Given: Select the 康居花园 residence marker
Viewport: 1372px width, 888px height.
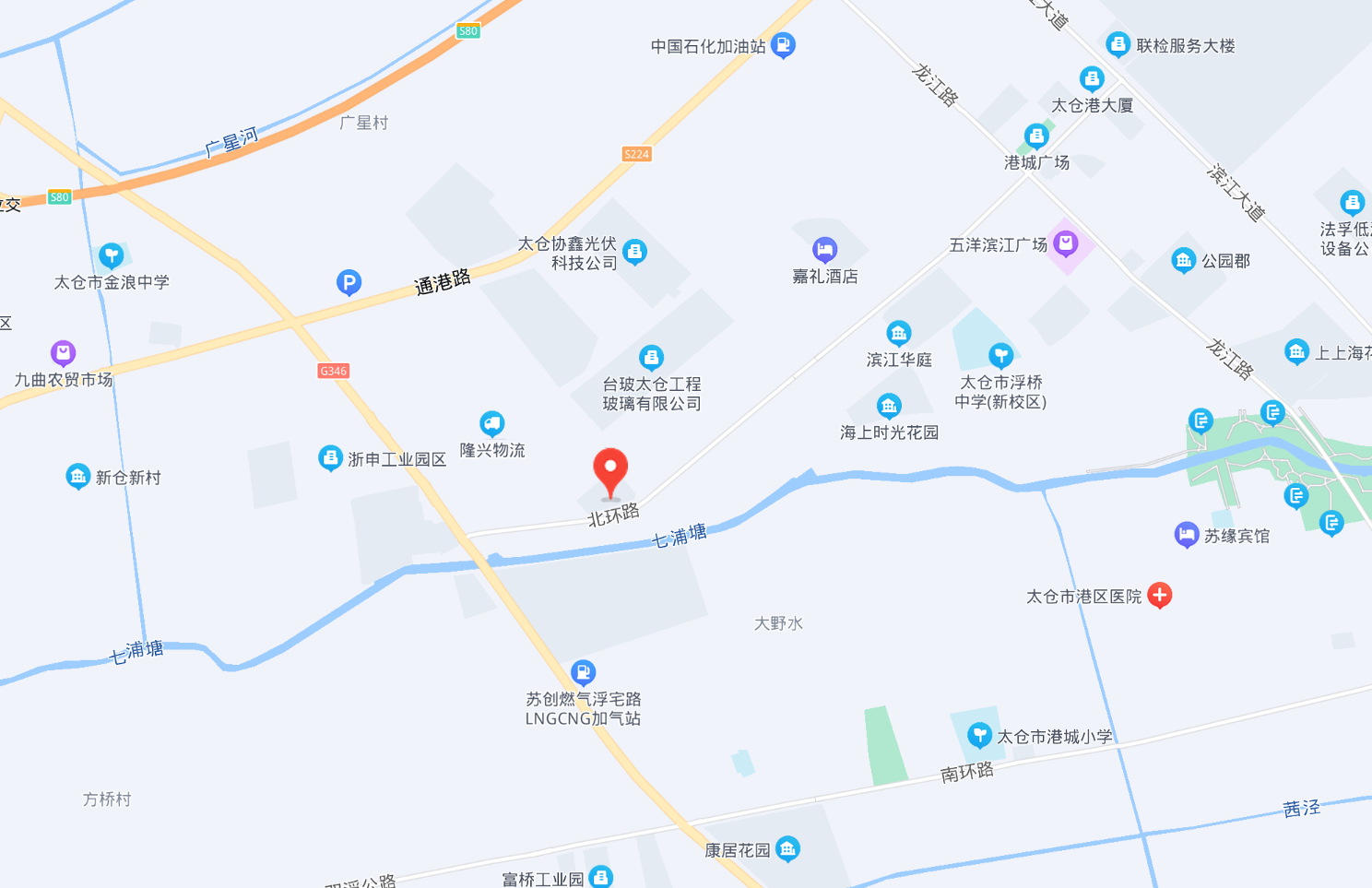Looking at the screenshot, I should click(787, 848).
